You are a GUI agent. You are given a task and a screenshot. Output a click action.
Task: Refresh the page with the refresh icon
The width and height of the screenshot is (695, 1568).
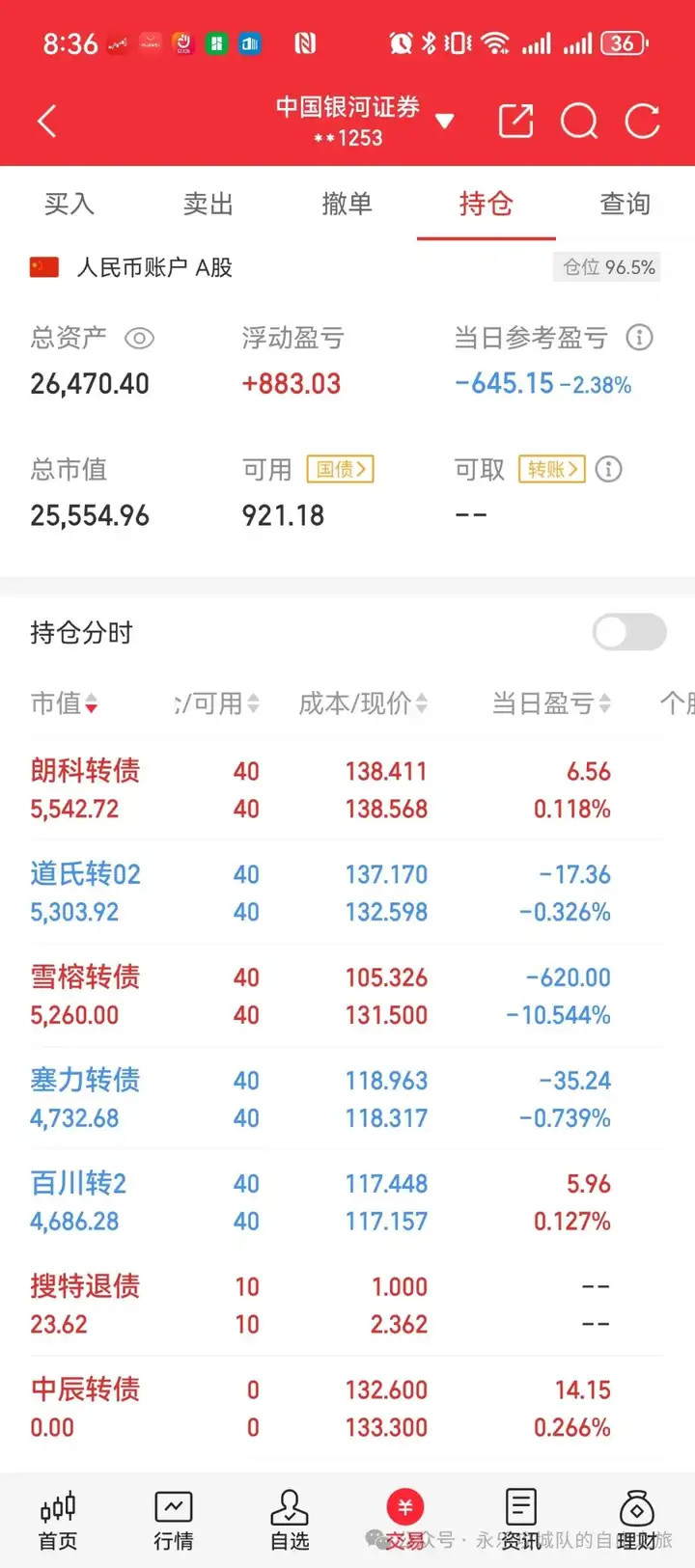(642, 121)
